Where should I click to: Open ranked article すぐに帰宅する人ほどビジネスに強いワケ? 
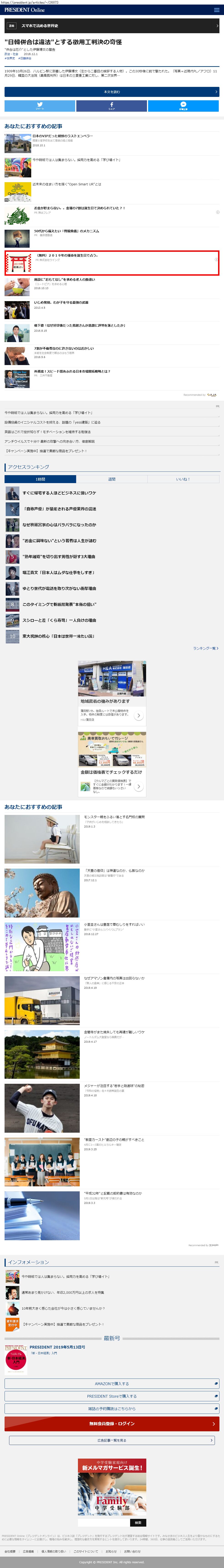tap(59, 493)
